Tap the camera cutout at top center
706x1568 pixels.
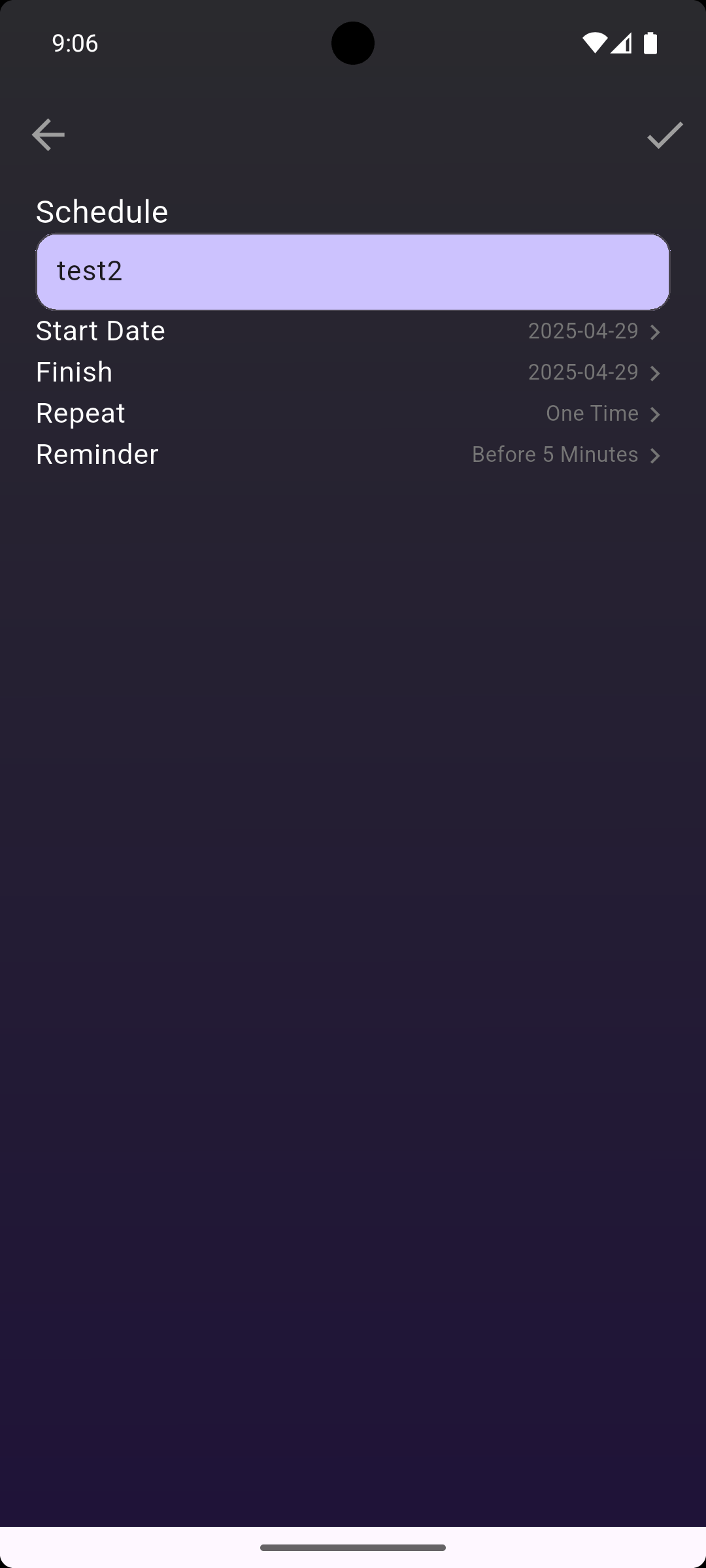pyautogui.click(x=353, y=42)
